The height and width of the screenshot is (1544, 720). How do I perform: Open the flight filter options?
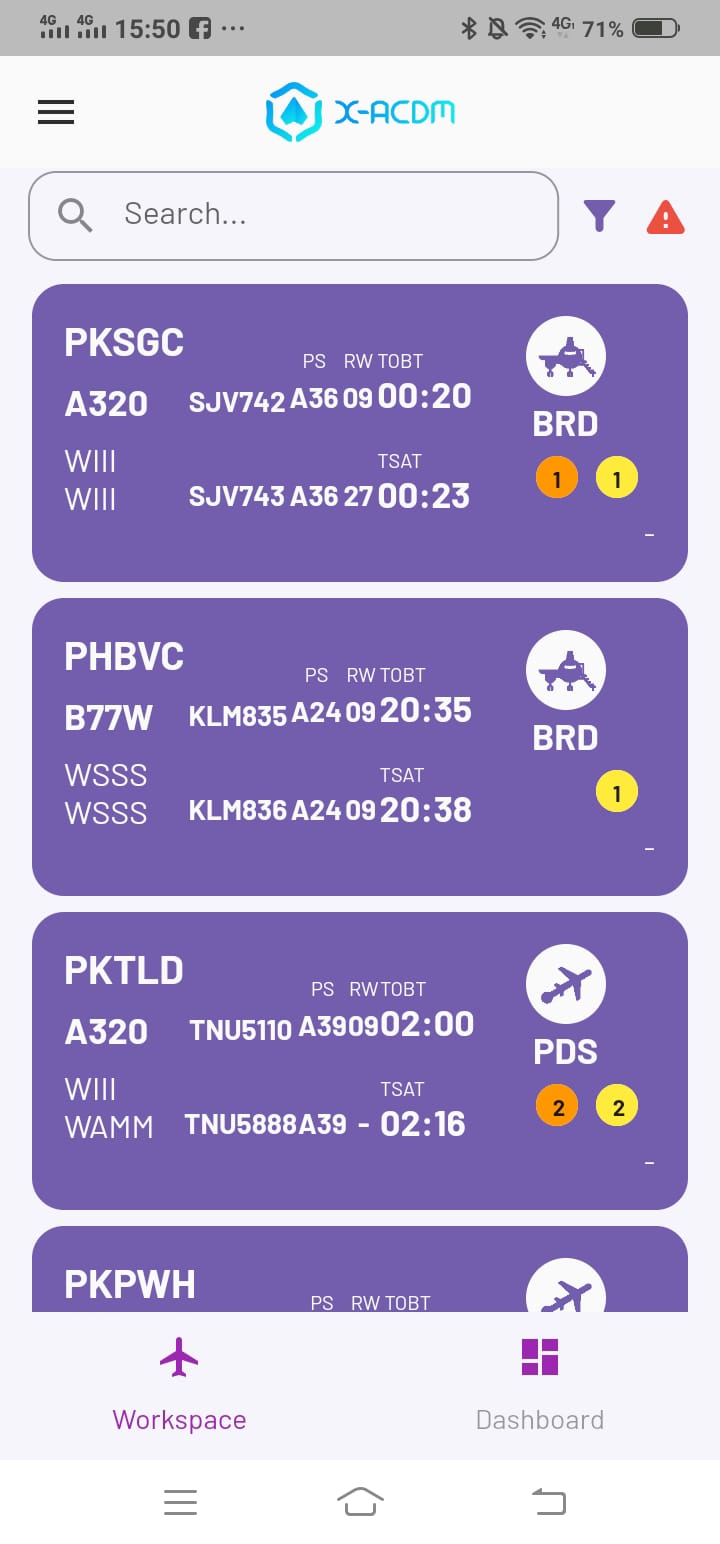[x=599, y=216]
